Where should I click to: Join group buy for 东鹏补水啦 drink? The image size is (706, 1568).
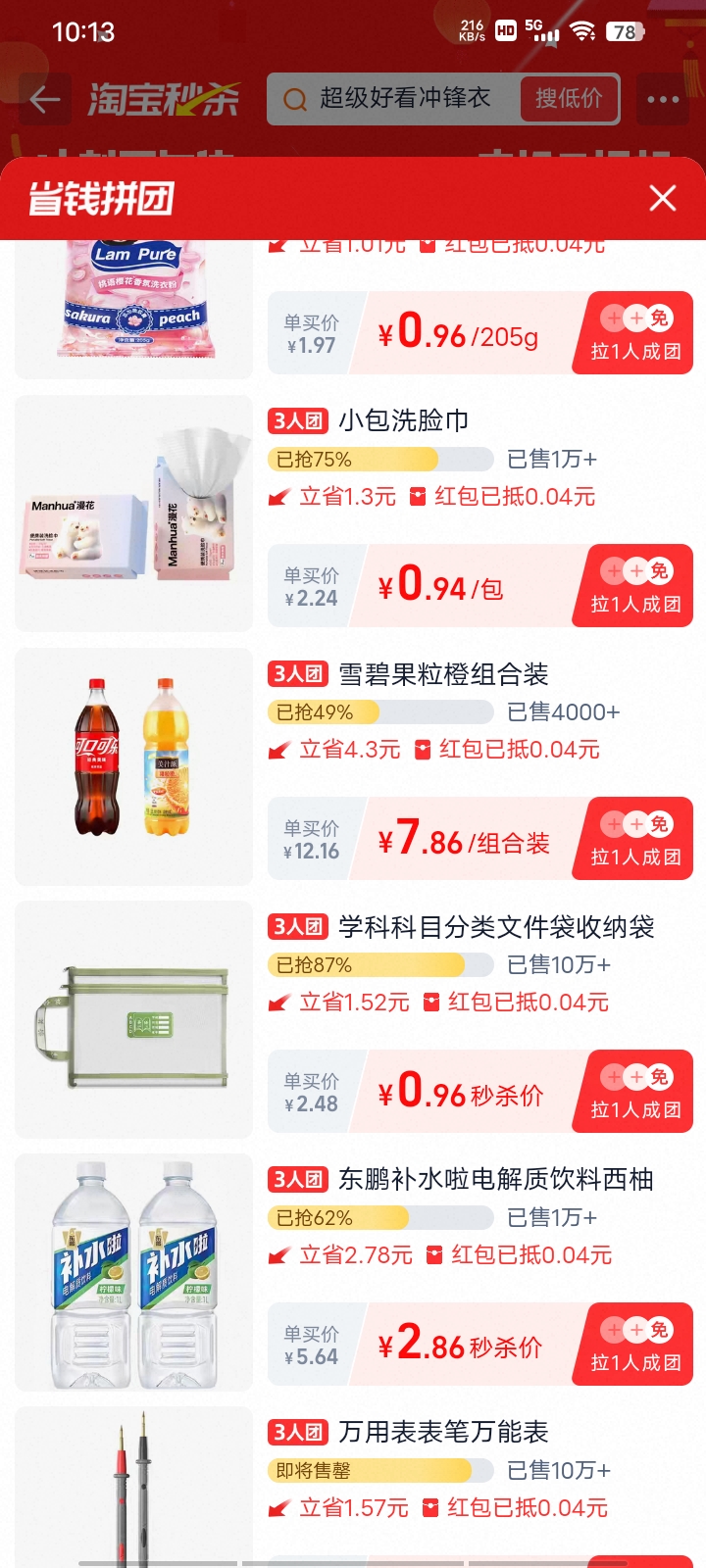pyautogui.click(x=635, y=1346)
